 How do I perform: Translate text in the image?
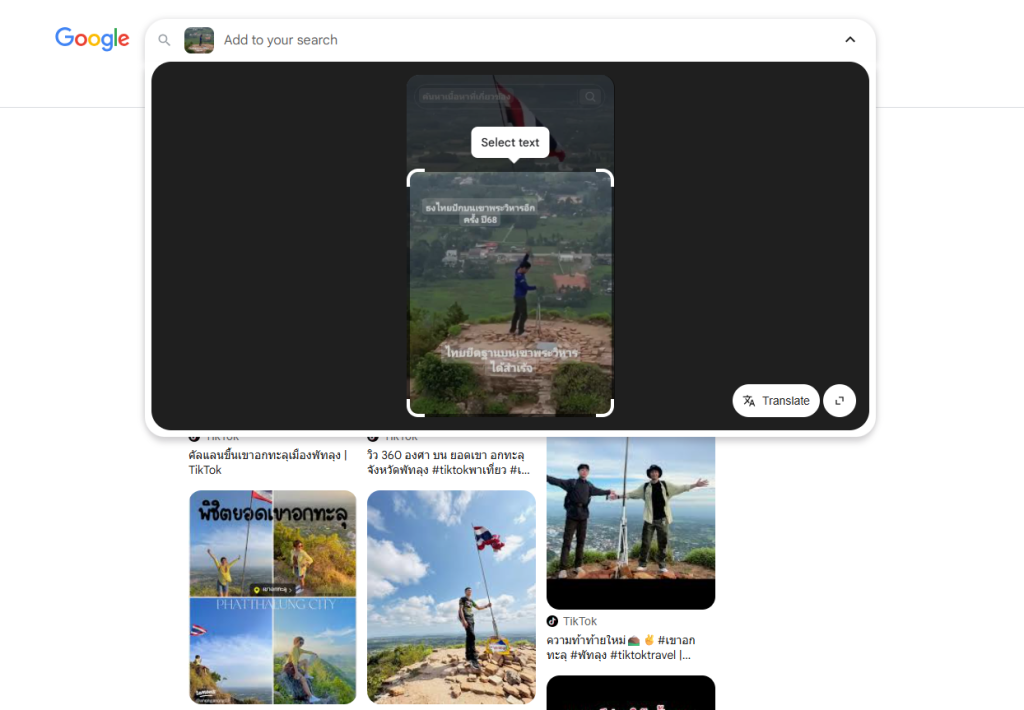click(x=776, y=401)
